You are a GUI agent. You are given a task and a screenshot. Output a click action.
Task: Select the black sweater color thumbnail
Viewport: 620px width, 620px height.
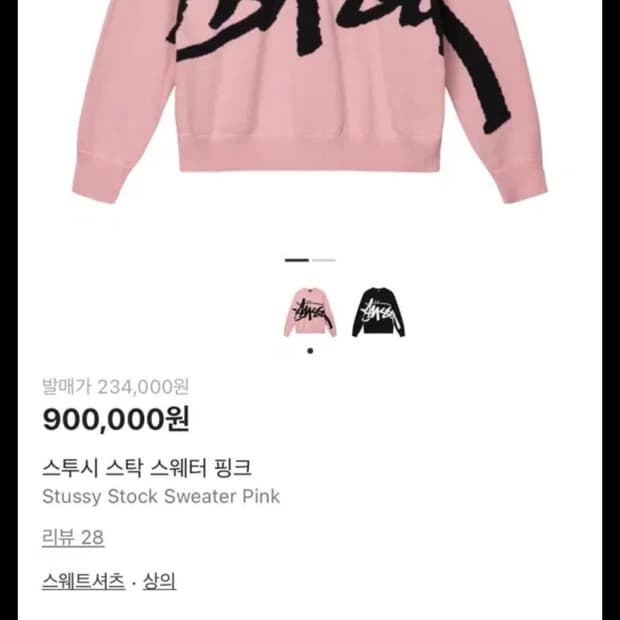coord(378,312)
